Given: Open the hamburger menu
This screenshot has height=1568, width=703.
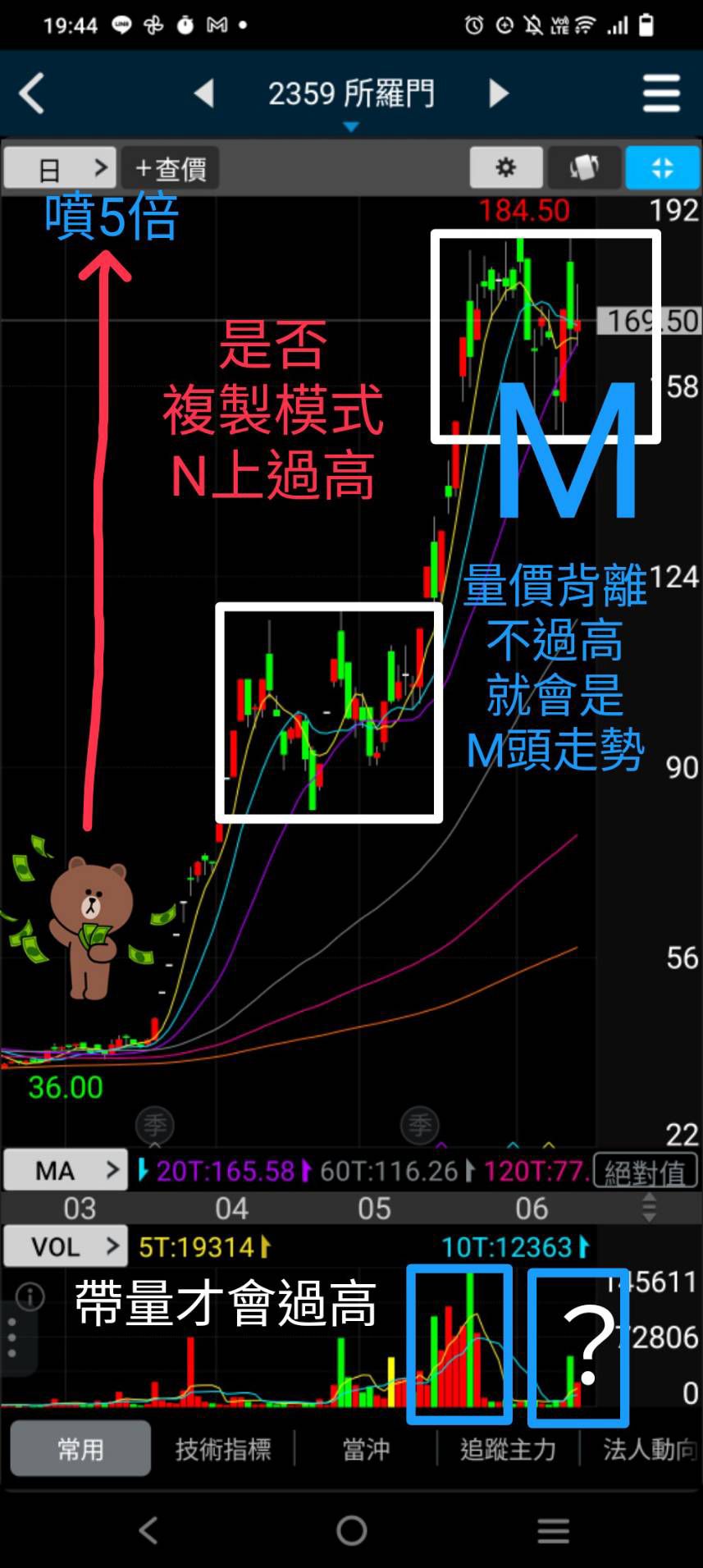Looking at the screenshot, I should 661,94.
